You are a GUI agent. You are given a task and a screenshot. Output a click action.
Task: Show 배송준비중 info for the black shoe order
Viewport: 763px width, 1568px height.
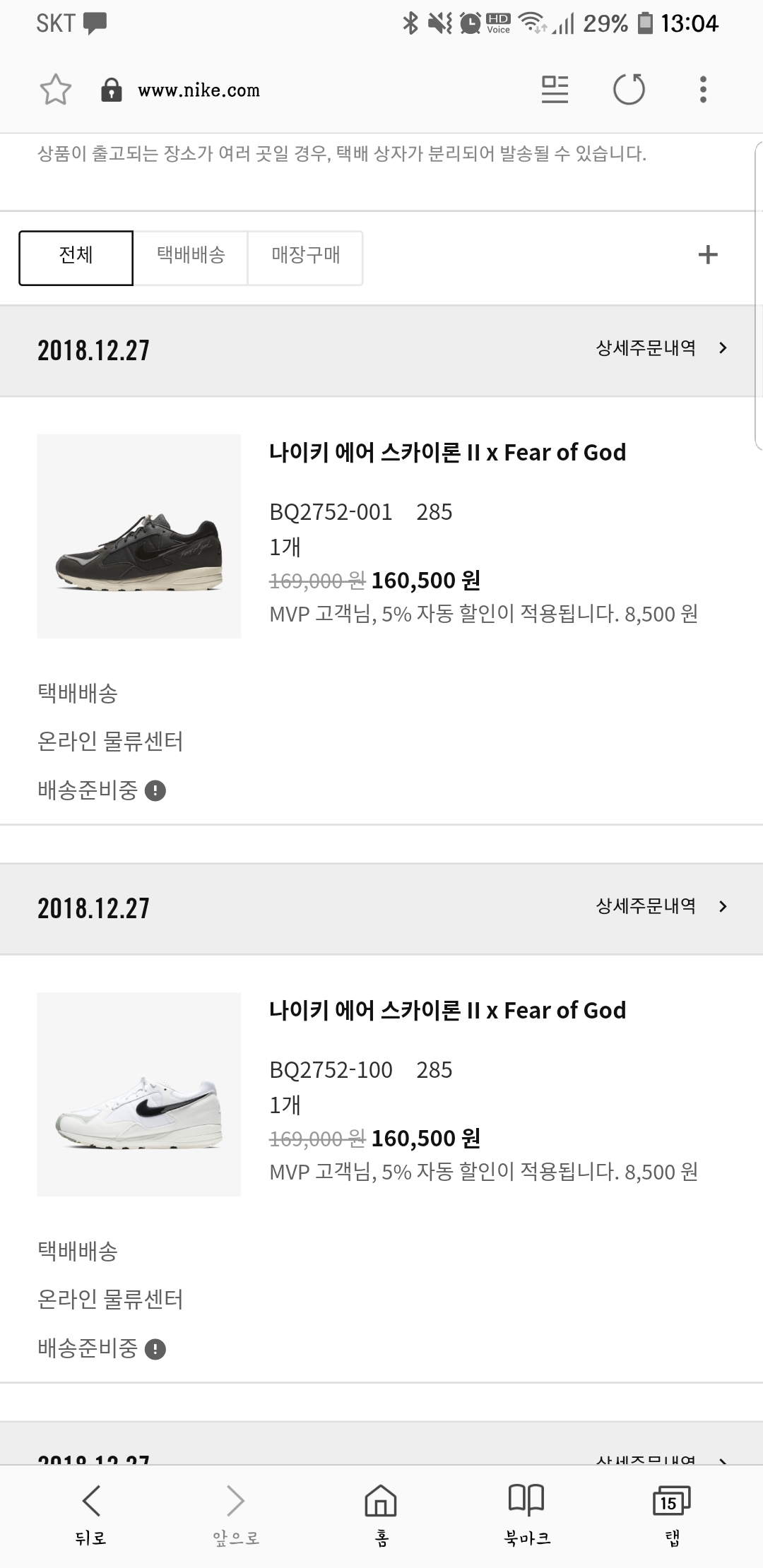click(155, 791)
